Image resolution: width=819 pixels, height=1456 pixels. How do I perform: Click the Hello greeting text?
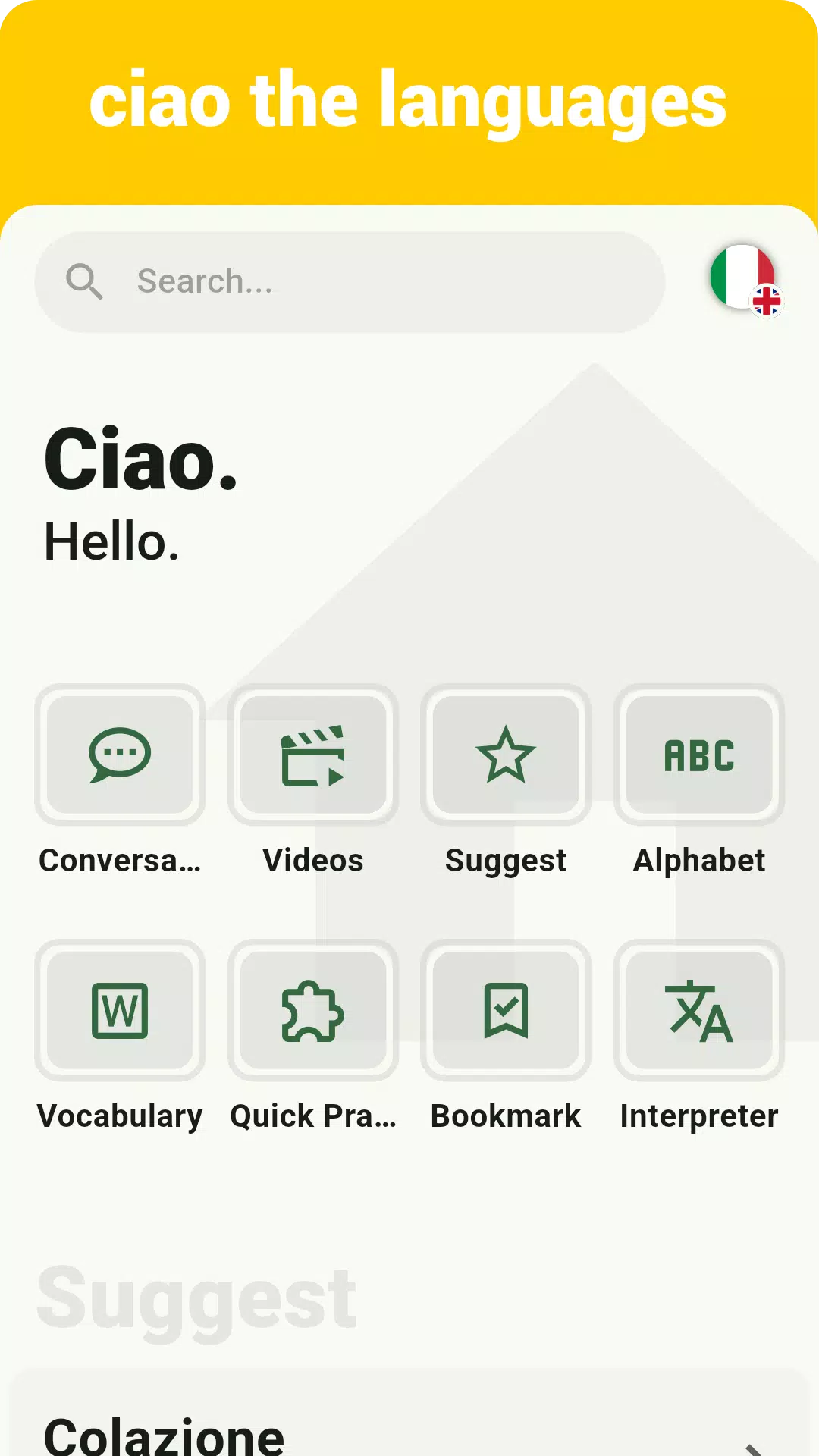point(111,540)
